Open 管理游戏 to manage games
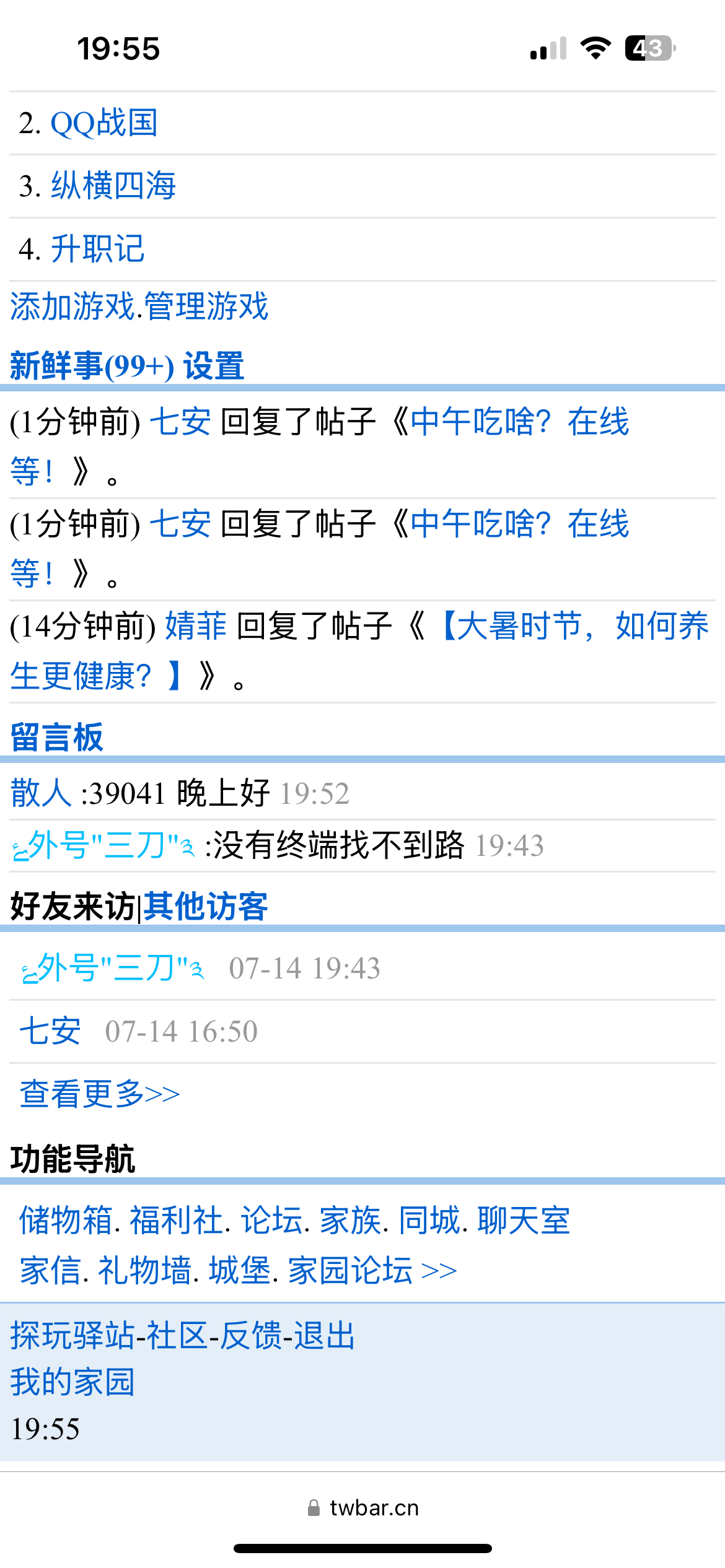This screenshot has height=1568, width=725. click(206, 307)
